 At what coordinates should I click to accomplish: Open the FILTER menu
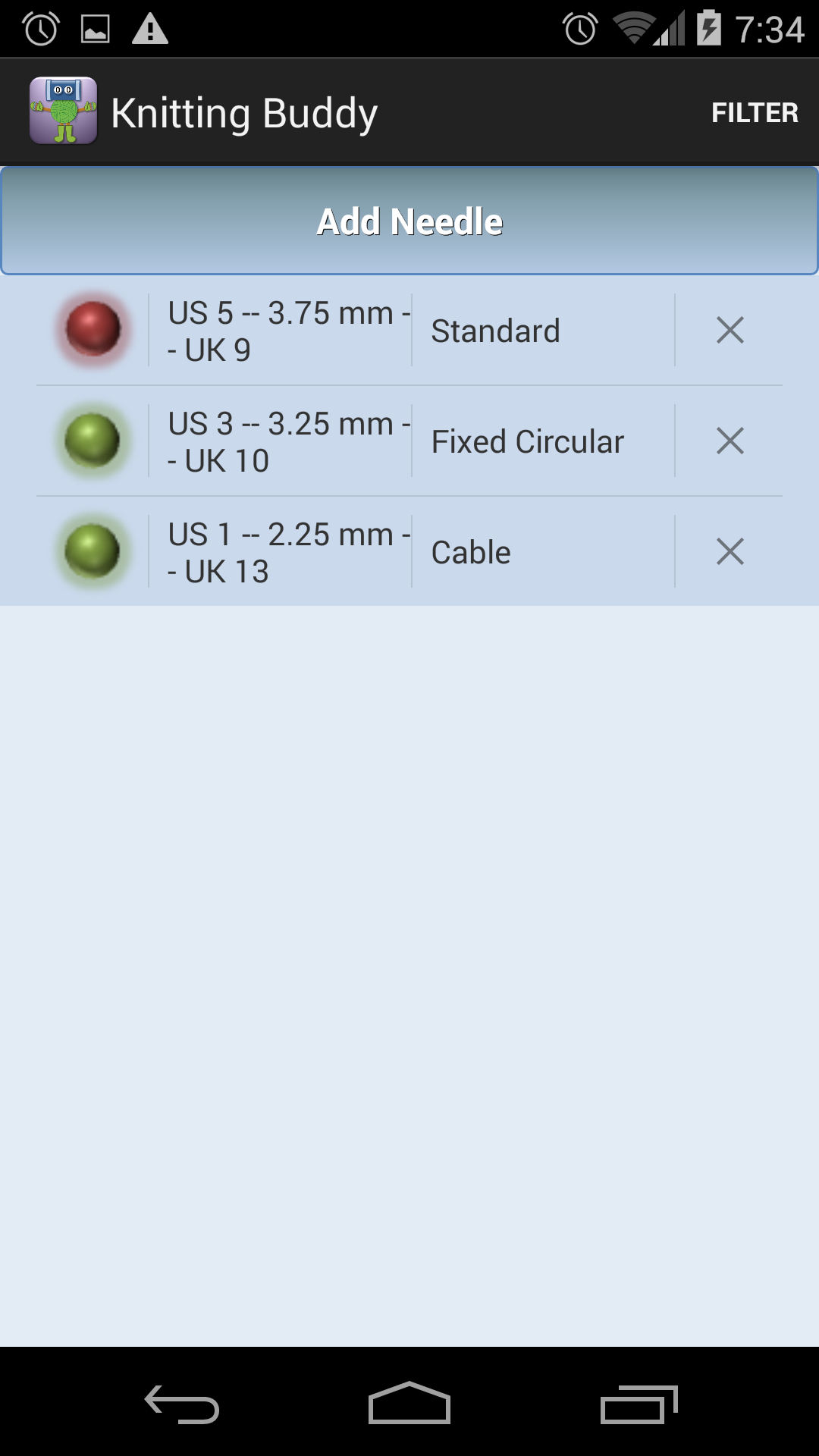pos(755,112)
